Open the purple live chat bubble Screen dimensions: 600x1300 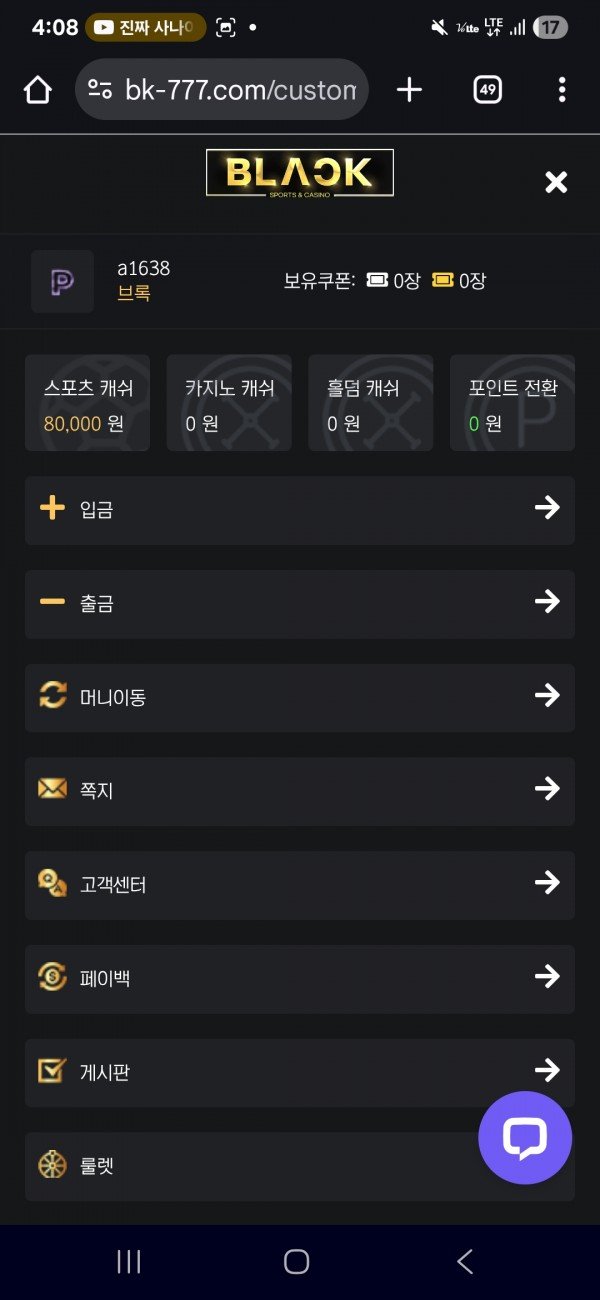[x=525, y=1138]
